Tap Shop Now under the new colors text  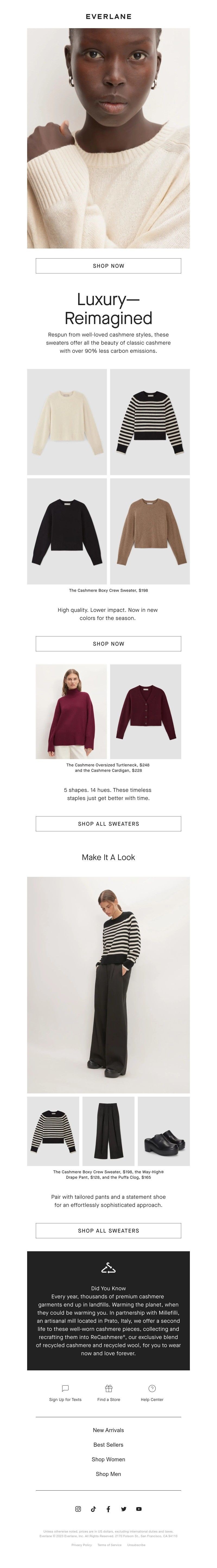[108, 643]
